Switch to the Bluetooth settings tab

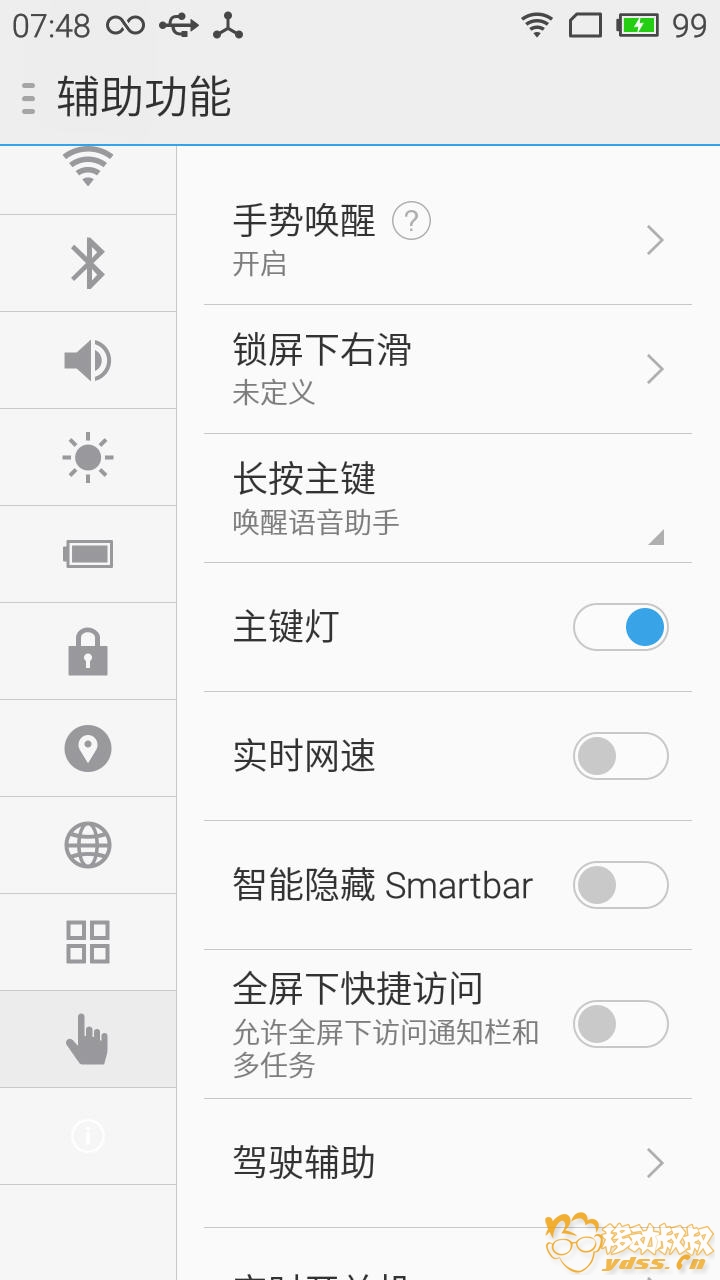point(88,263)
